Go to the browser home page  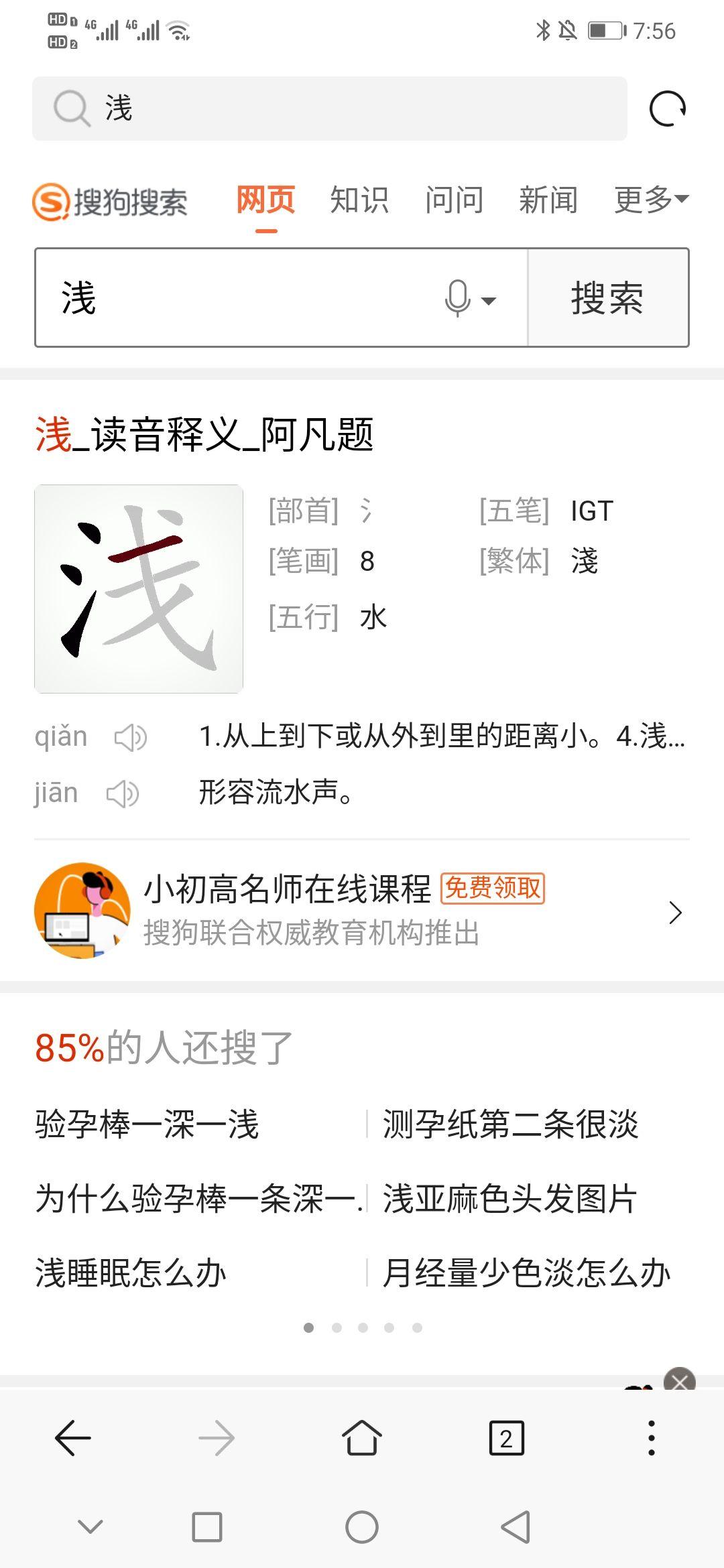point(362,1438)
